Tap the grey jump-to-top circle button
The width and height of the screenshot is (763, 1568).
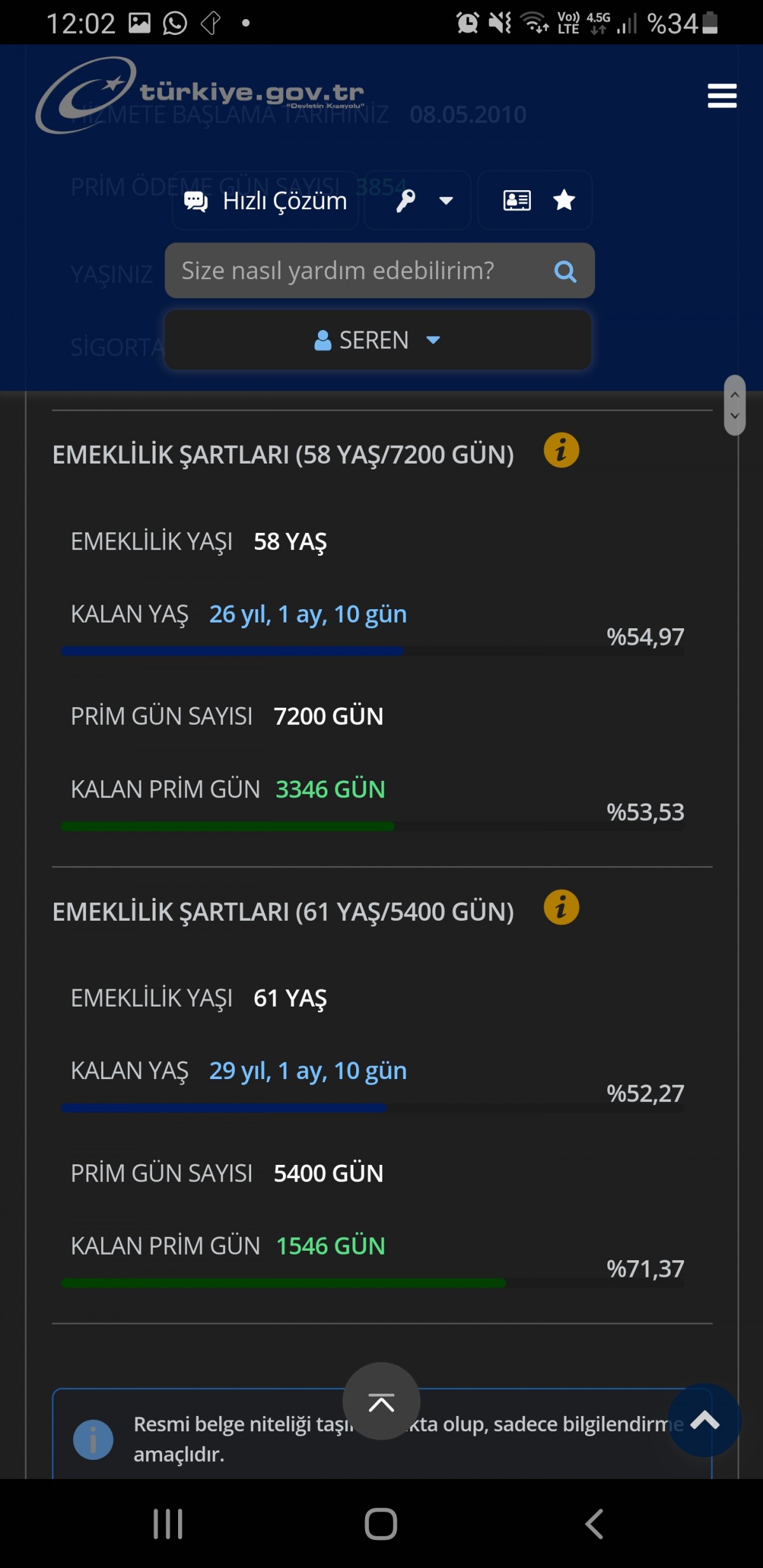[381, 1401]
